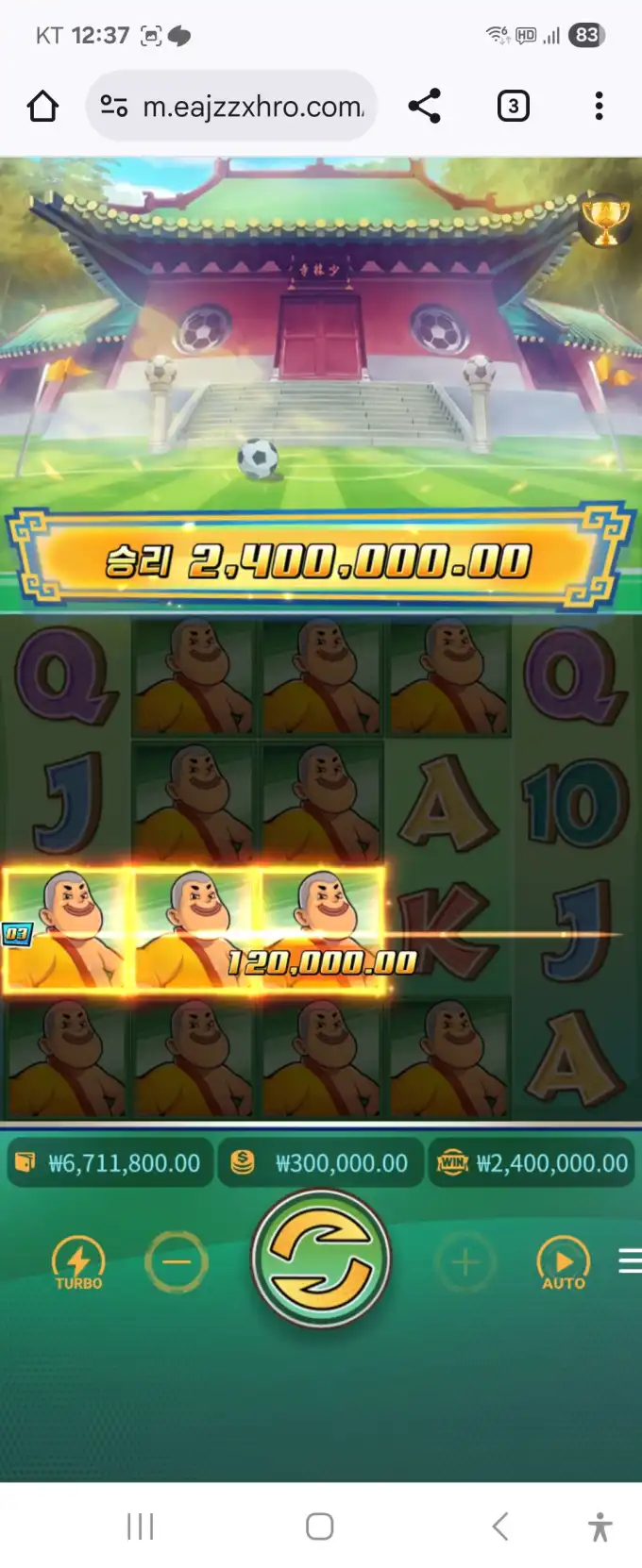Open the ₩300,000.00 bet amount setting
This screenshot has height=1568, width=642.
tap(321, 1162)
